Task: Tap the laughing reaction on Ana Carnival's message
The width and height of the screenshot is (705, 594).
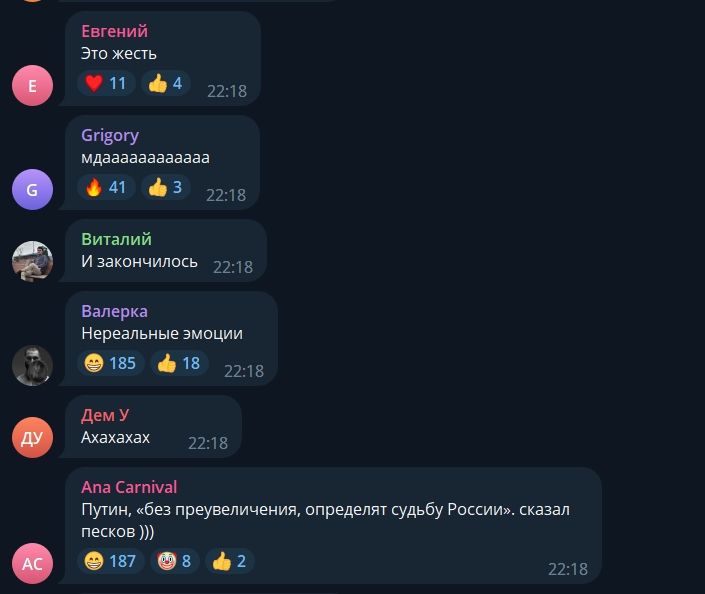Action: (111, 561)
